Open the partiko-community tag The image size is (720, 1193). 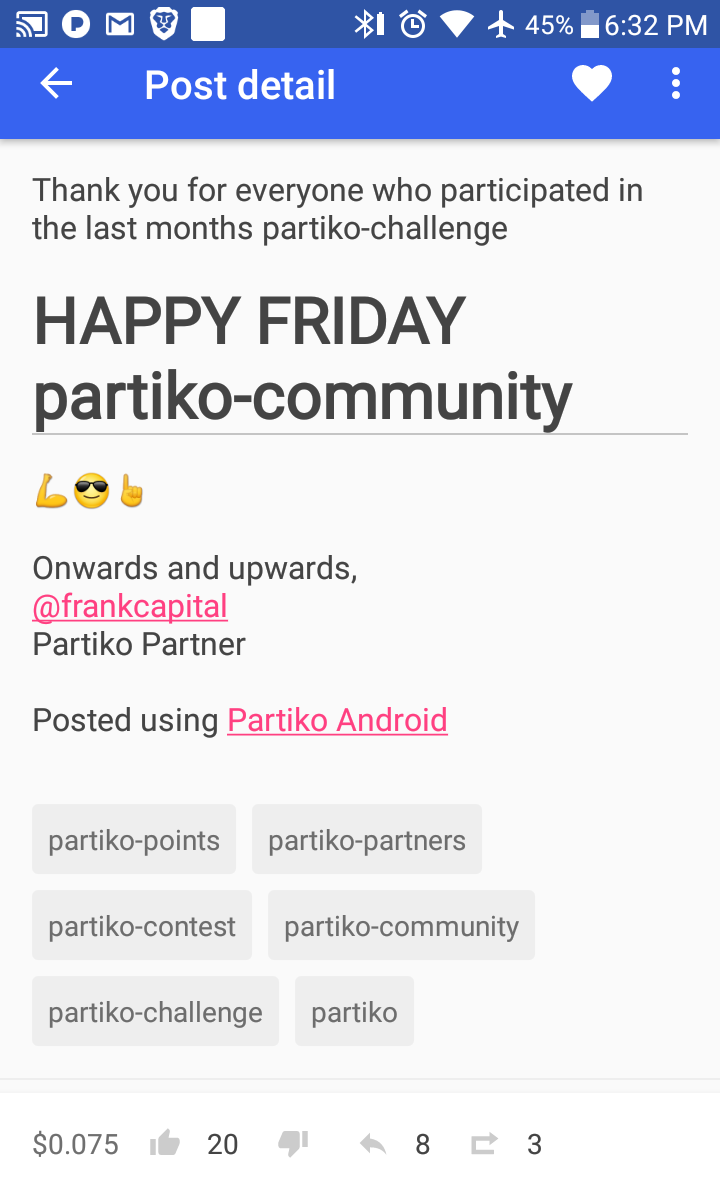401,926
